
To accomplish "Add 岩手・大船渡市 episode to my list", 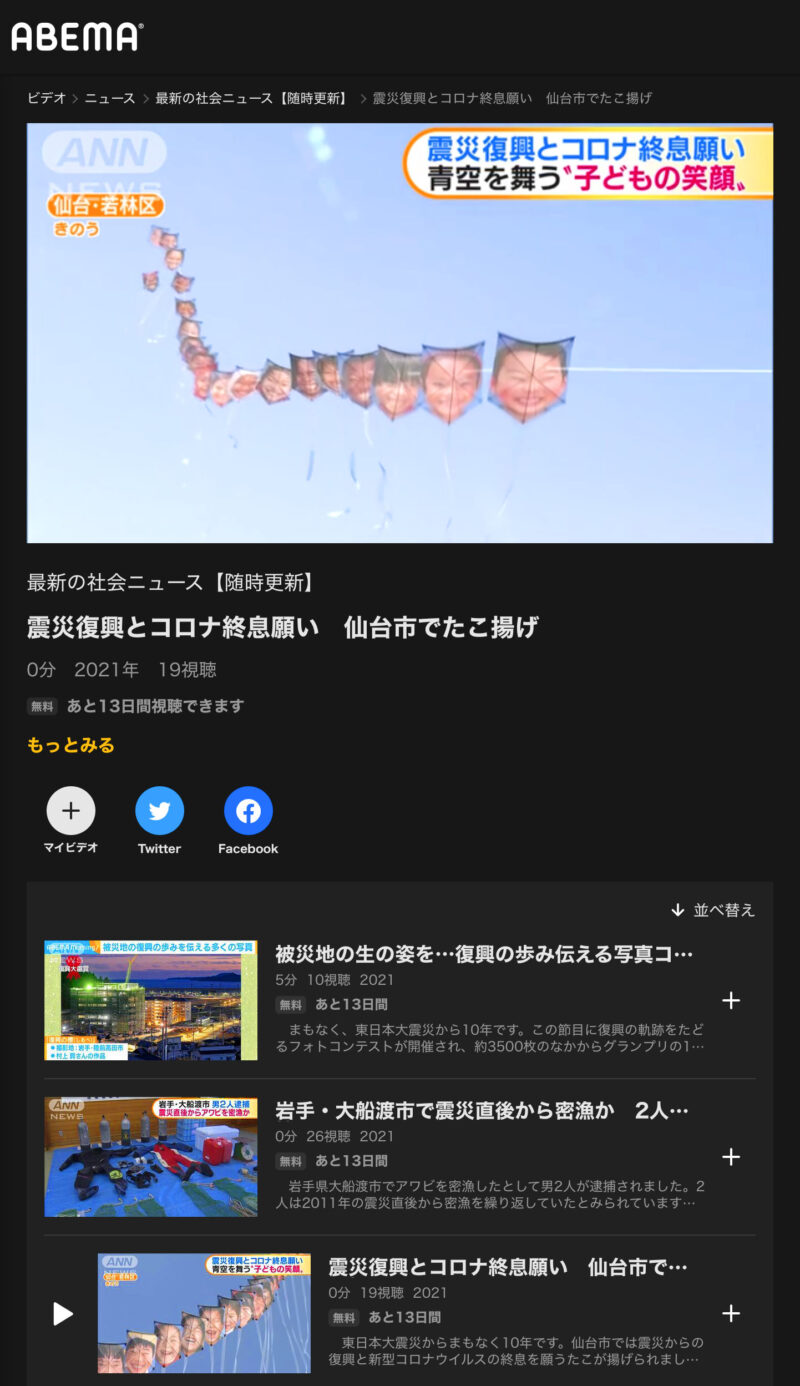I will pyautogui.click(x=731, y=1157).
